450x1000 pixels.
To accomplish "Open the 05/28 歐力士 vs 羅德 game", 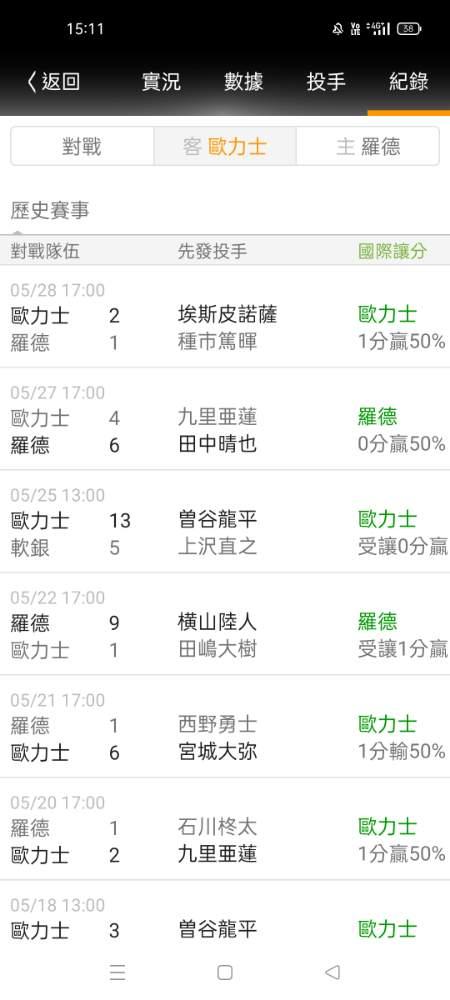I will point(225,317).
